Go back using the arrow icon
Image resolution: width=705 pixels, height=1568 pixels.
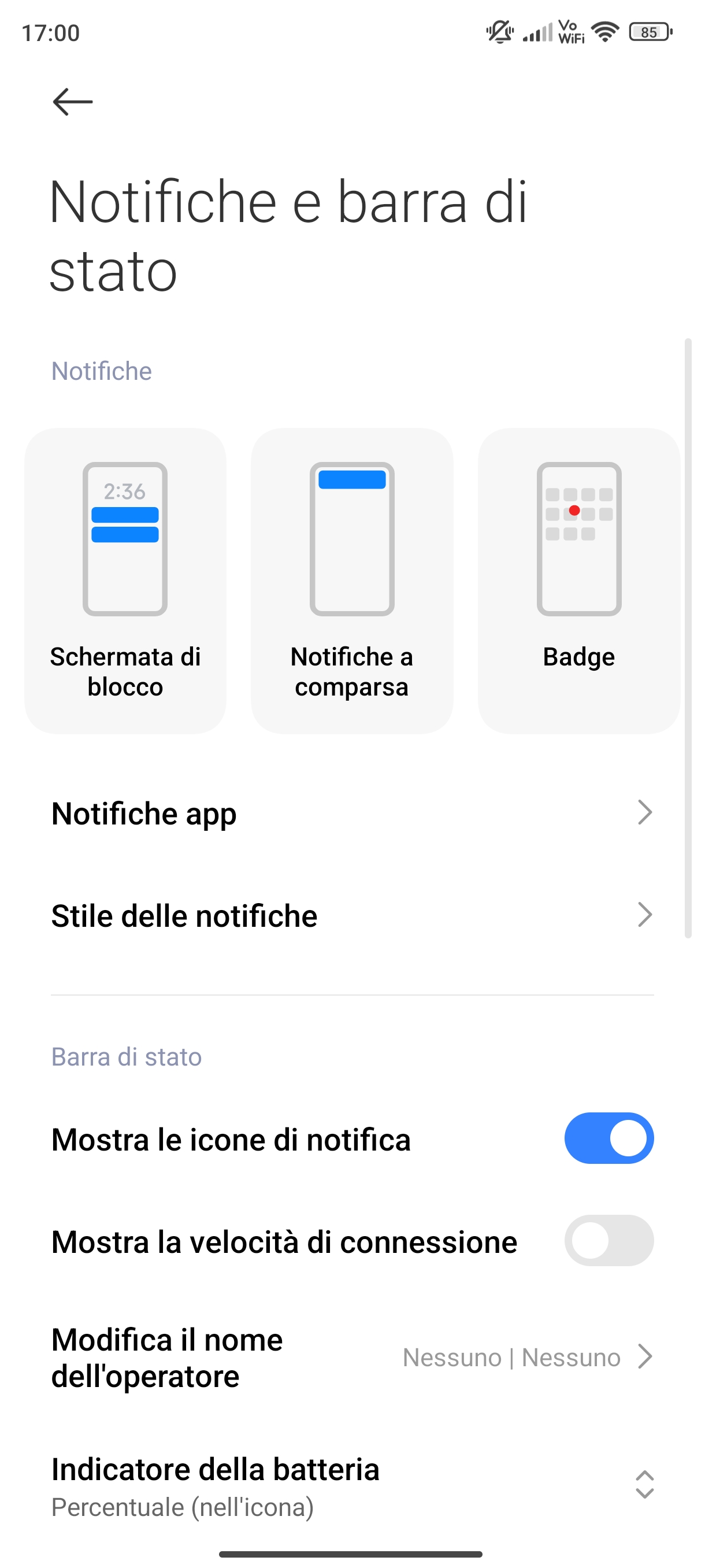pos(72,102)
